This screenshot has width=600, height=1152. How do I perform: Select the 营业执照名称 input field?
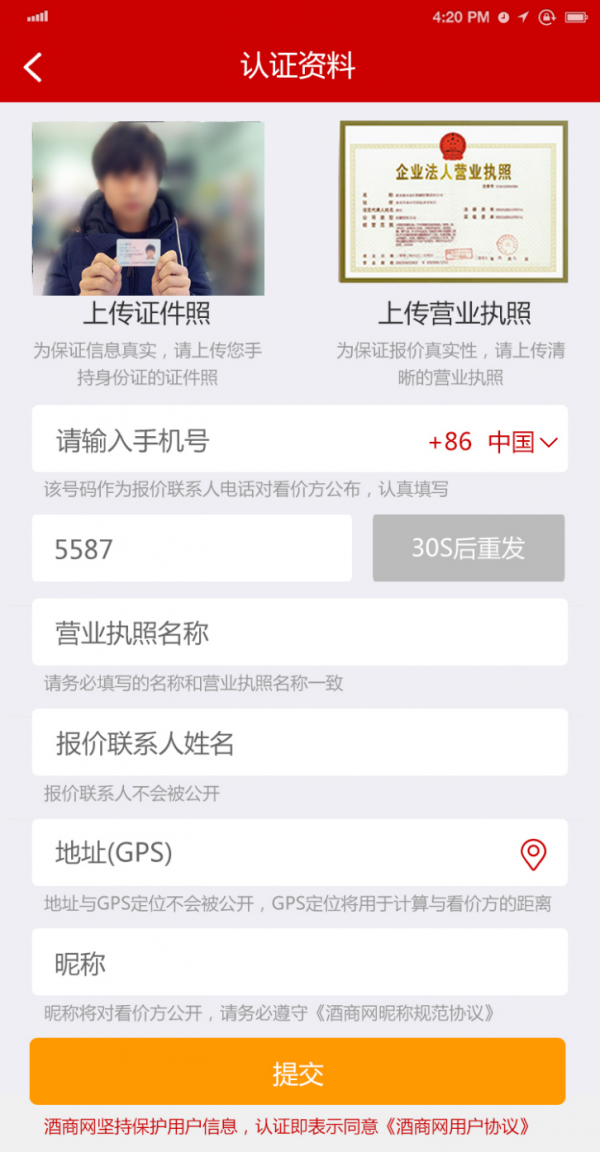(x=300, y=632)
